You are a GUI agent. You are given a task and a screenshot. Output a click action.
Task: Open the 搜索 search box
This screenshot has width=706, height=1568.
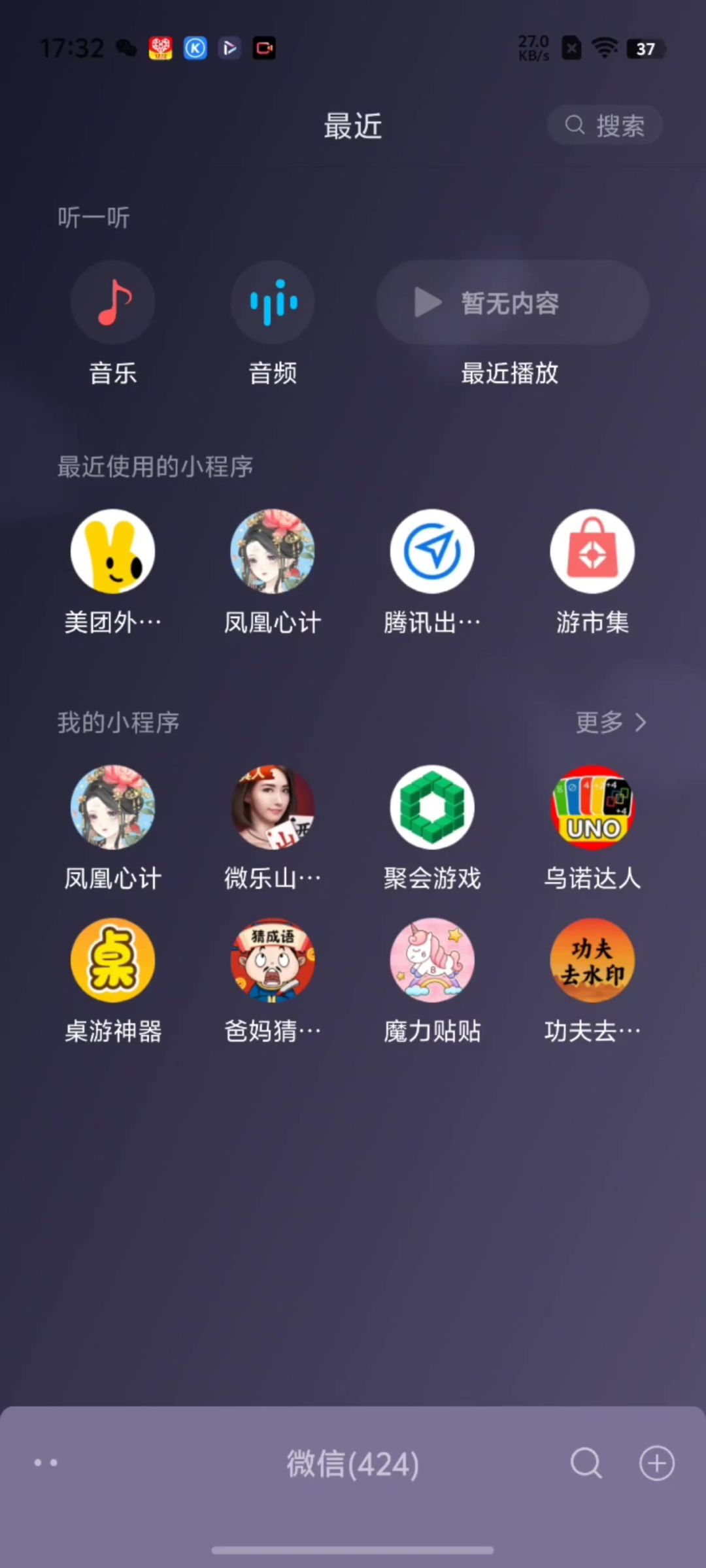point(605,125)
